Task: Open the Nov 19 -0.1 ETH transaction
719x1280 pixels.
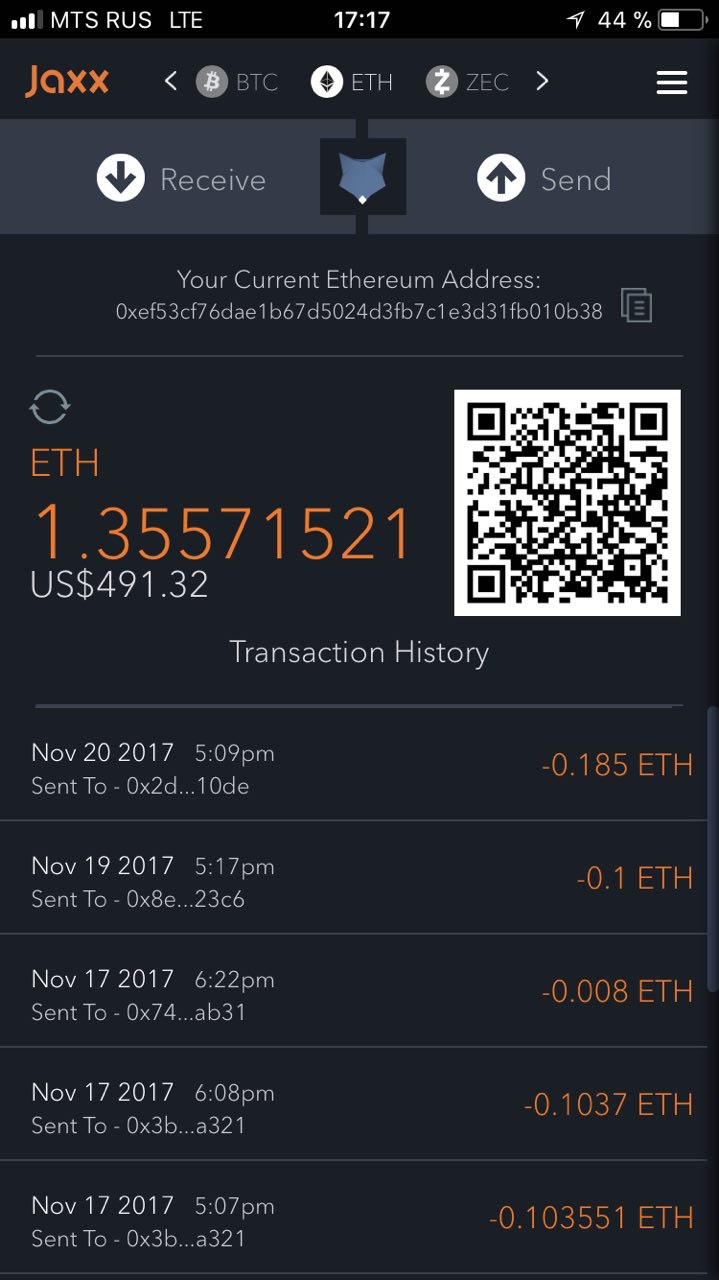Action: (359, 878)
